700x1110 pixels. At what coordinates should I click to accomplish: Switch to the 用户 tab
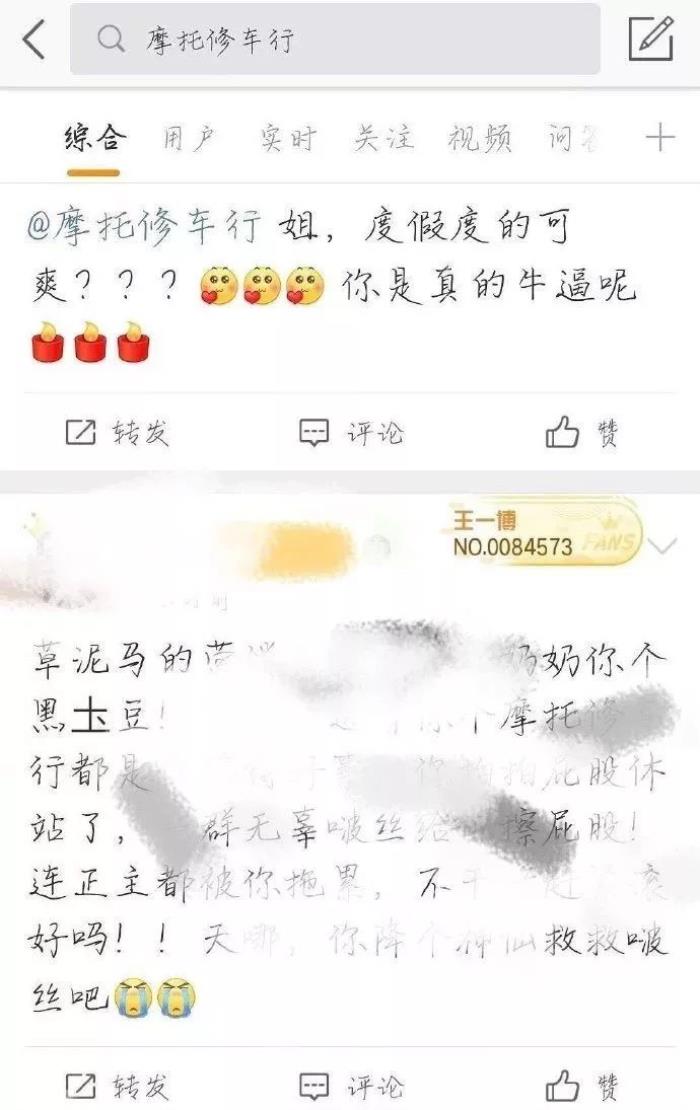[x=189, y=138]
